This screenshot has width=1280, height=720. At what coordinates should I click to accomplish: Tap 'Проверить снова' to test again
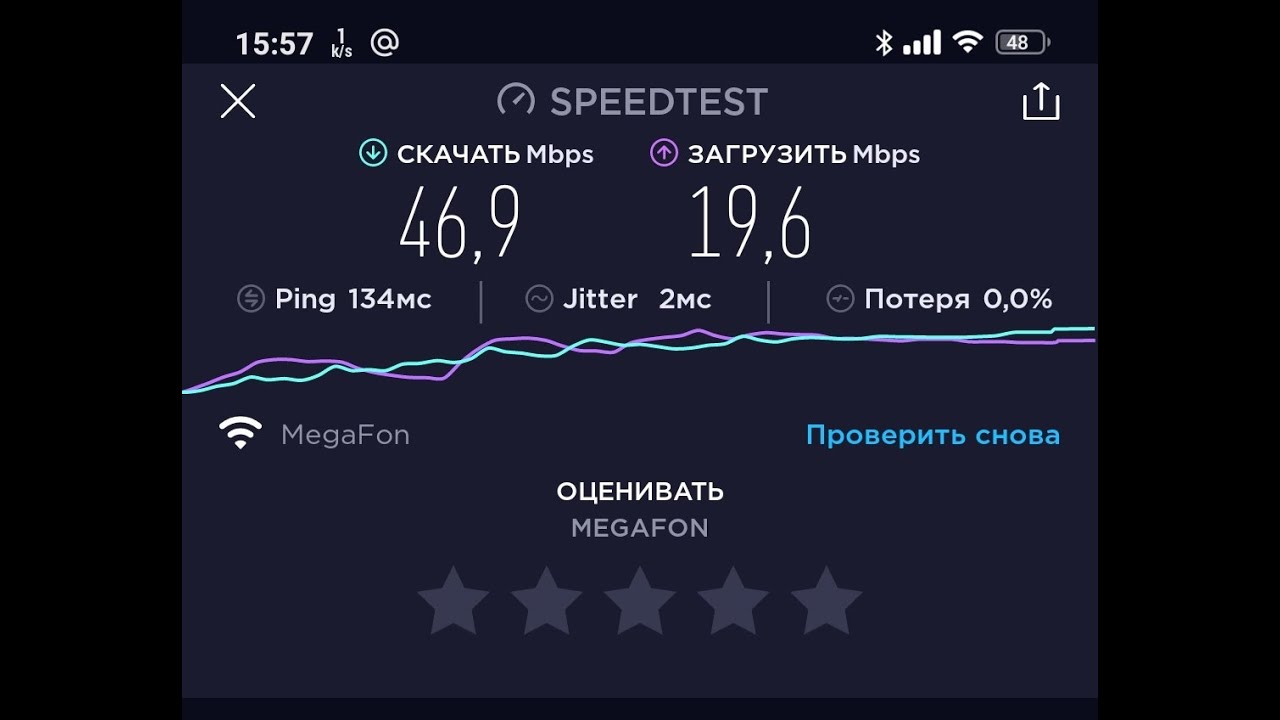932,435
